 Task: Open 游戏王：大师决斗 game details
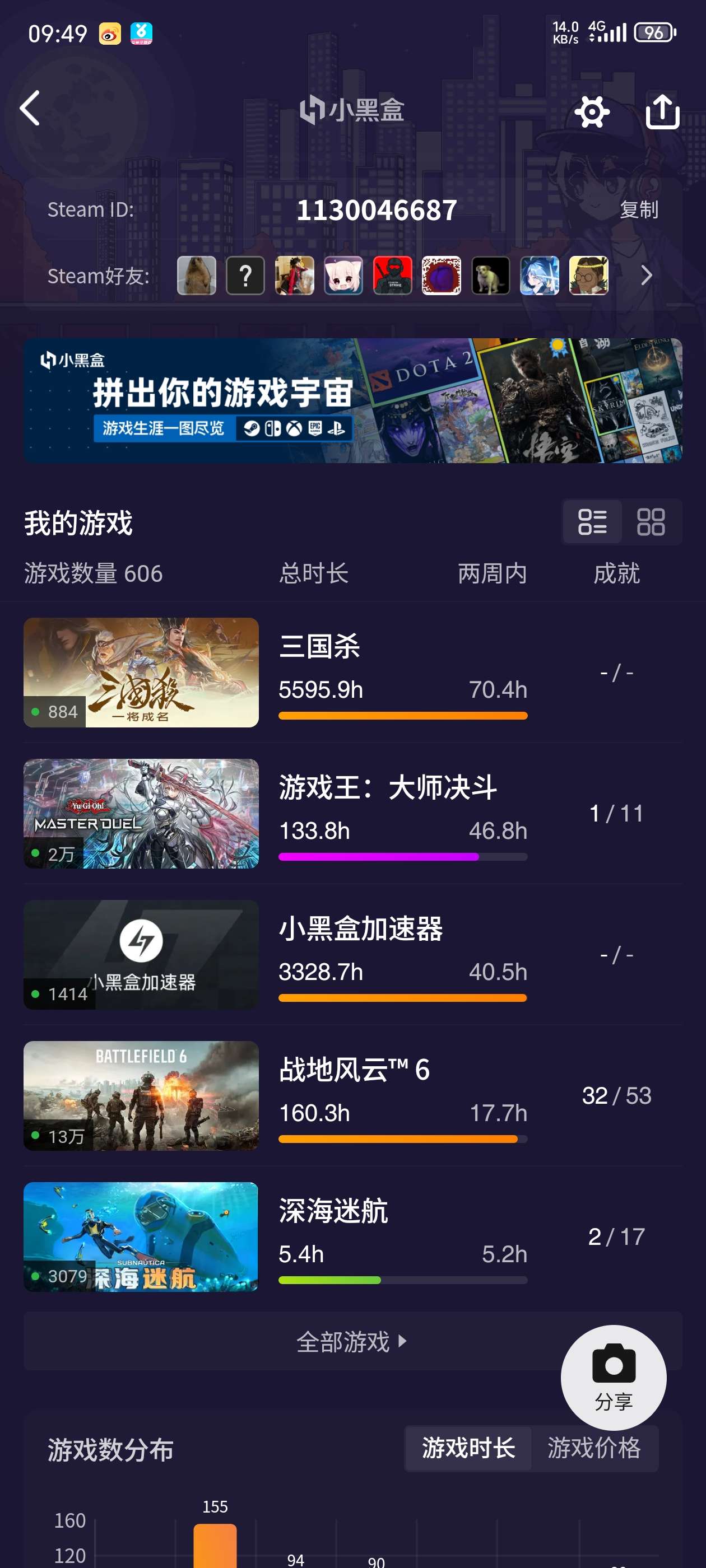pyautogui.click(x=352, y=814)
